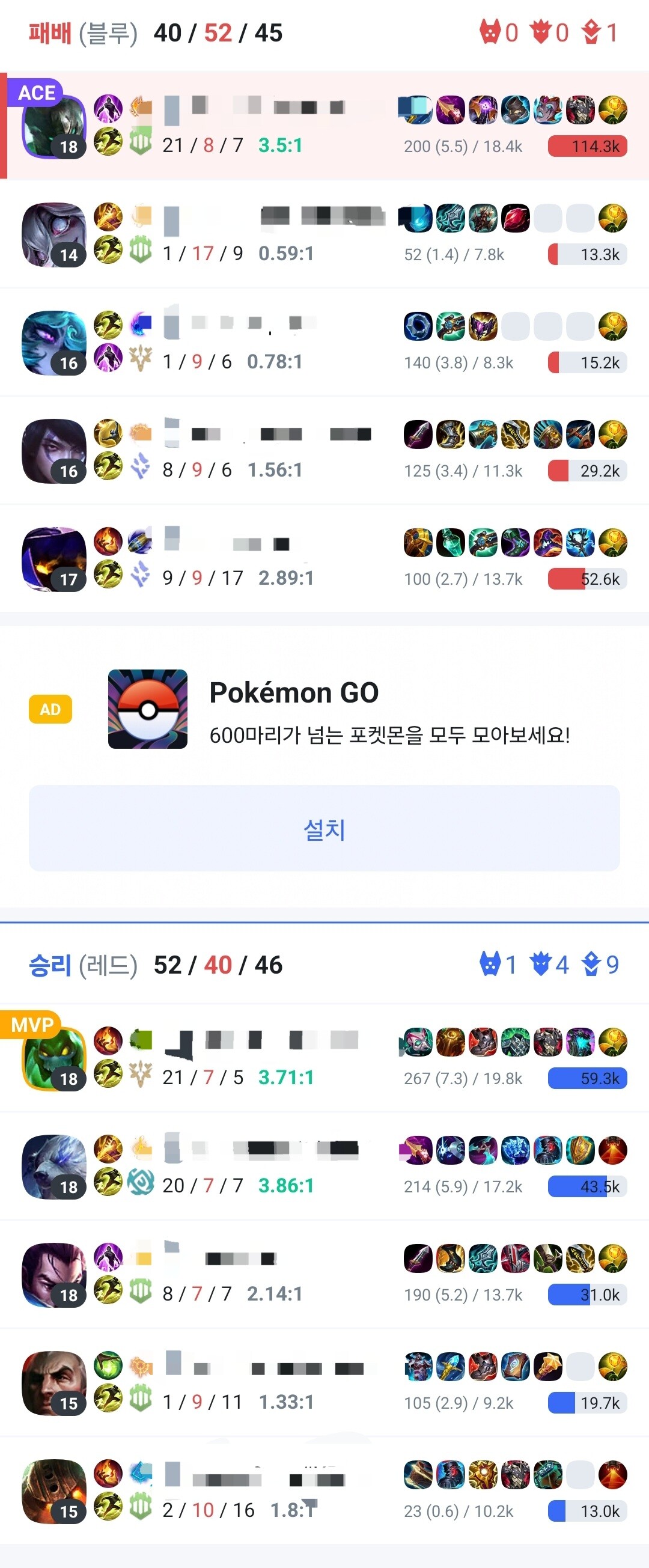
Task: Open the player row showing 20/7/7
Action: coord(324,1167)
